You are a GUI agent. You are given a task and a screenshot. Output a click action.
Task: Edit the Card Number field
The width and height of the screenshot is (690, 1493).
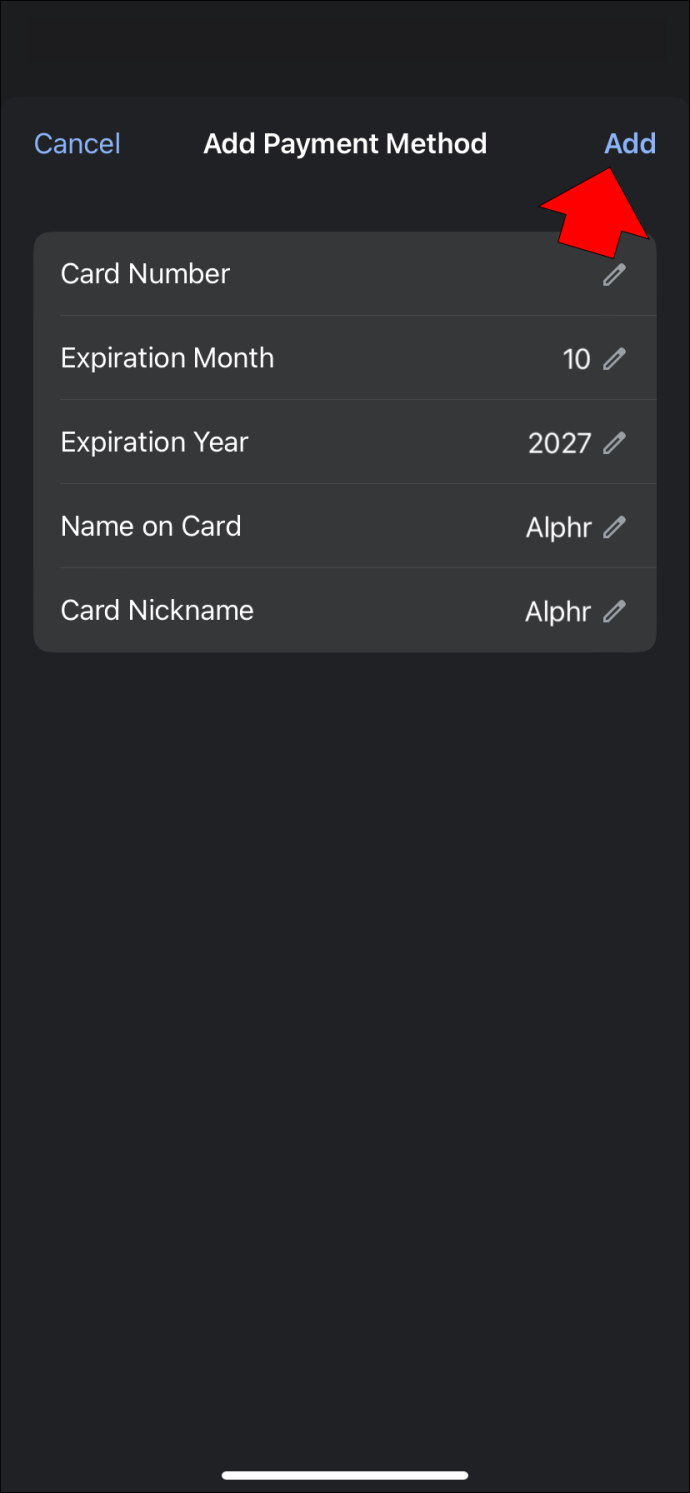pyautogui.click(x=345, y=274)
